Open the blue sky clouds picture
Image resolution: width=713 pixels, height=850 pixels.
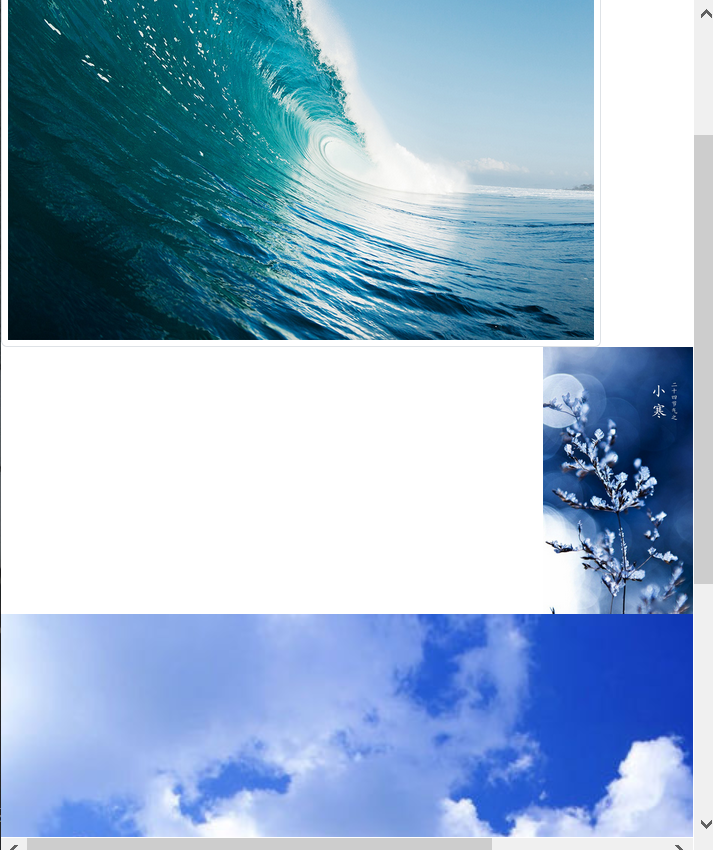[346, 724]
